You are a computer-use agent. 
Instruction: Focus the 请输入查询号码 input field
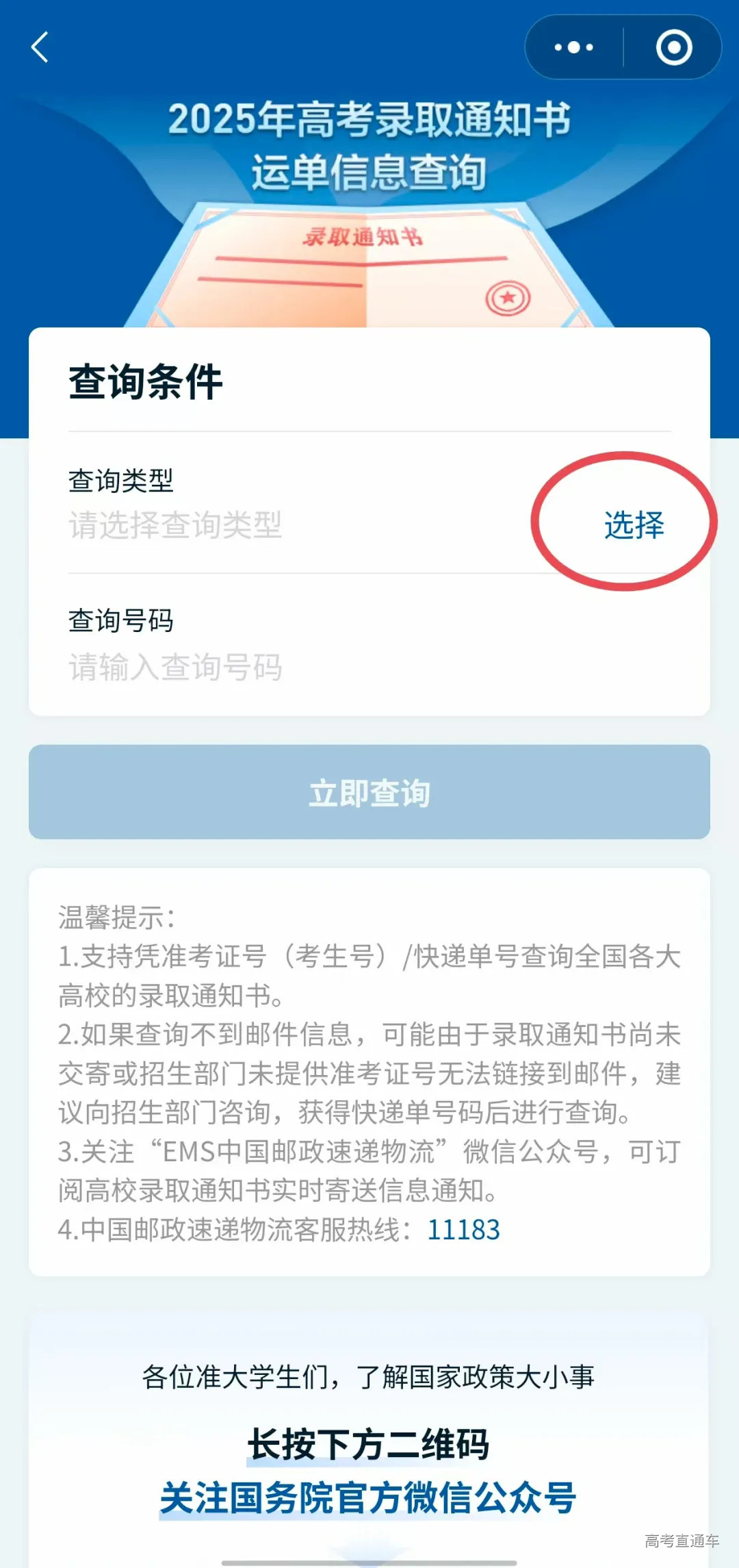pos(274,666)
